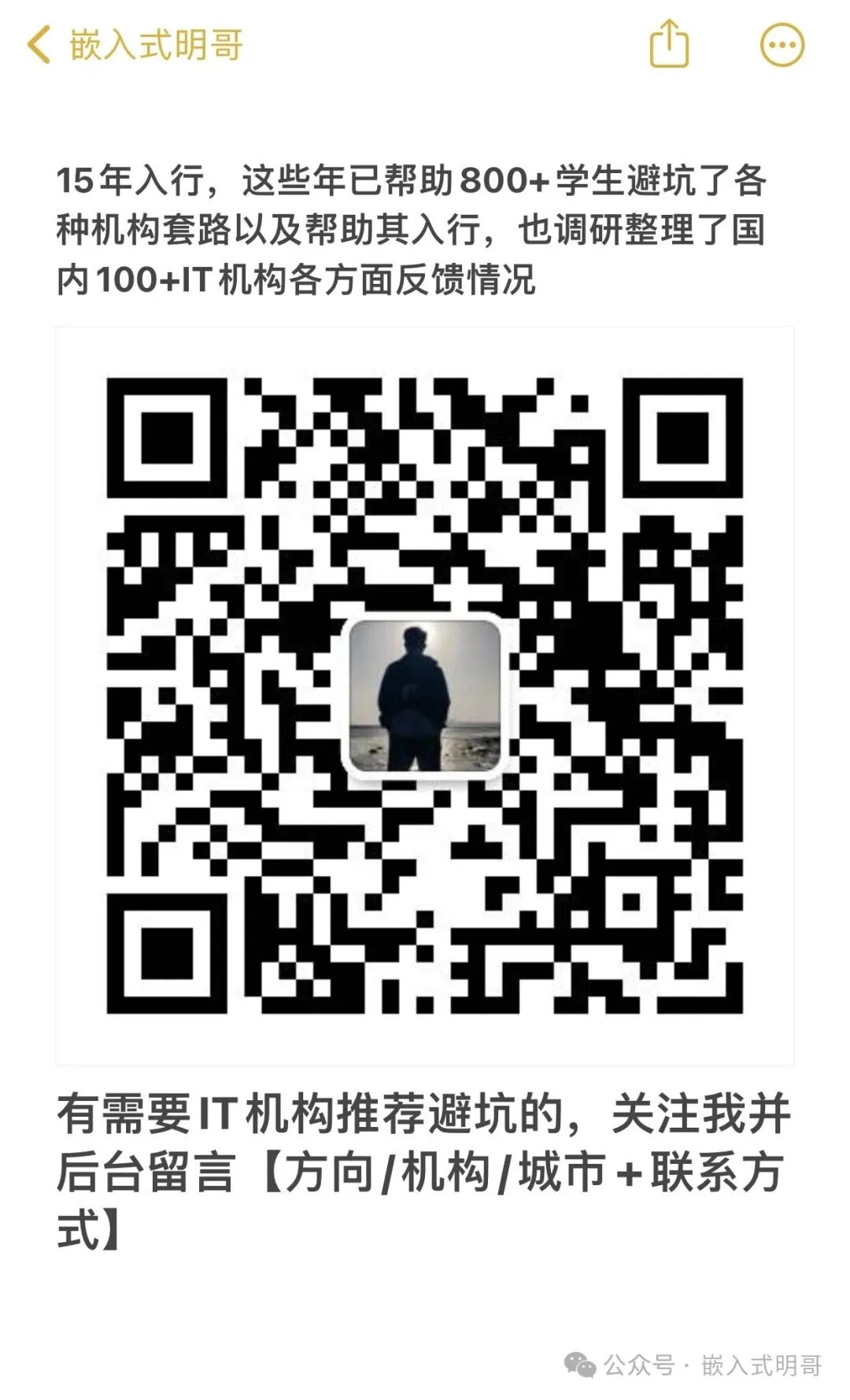
Task: Share this note
Action: click(x=669, y=43)
